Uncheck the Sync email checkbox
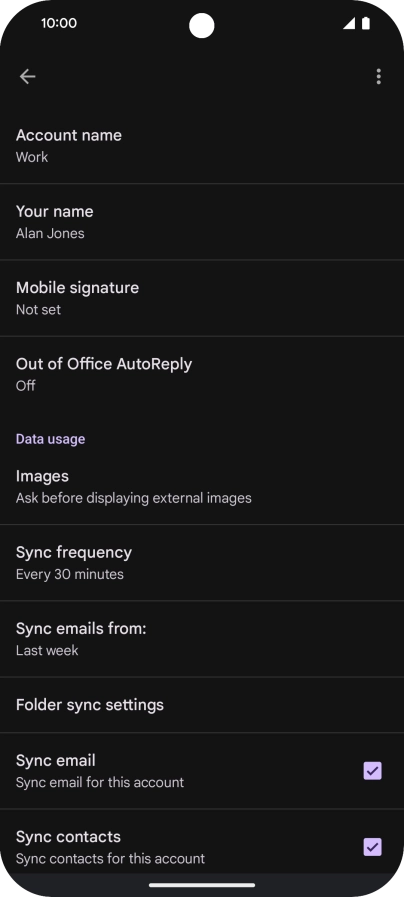Image resolution: width=404 pixels, height=897 pixels. [x=373, y=771]
